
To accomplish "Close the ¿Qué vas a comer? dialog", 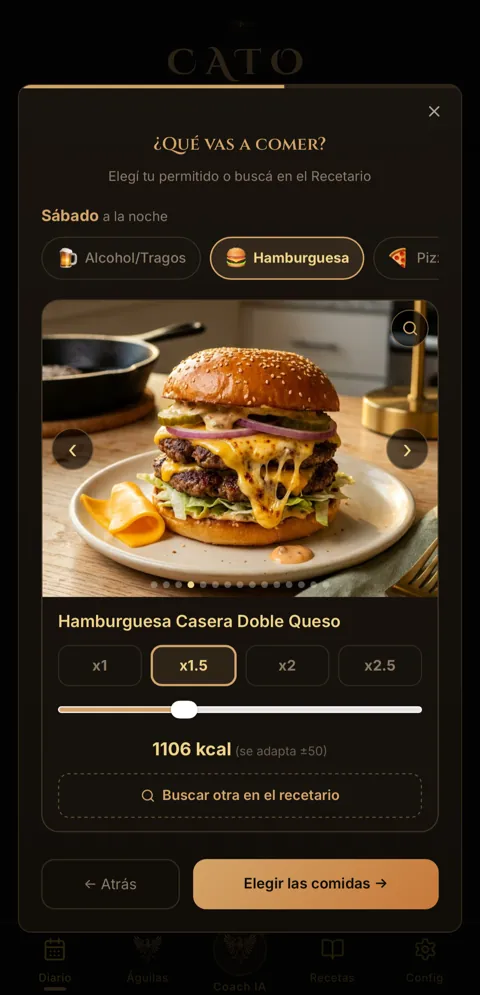I will point(434,112).
